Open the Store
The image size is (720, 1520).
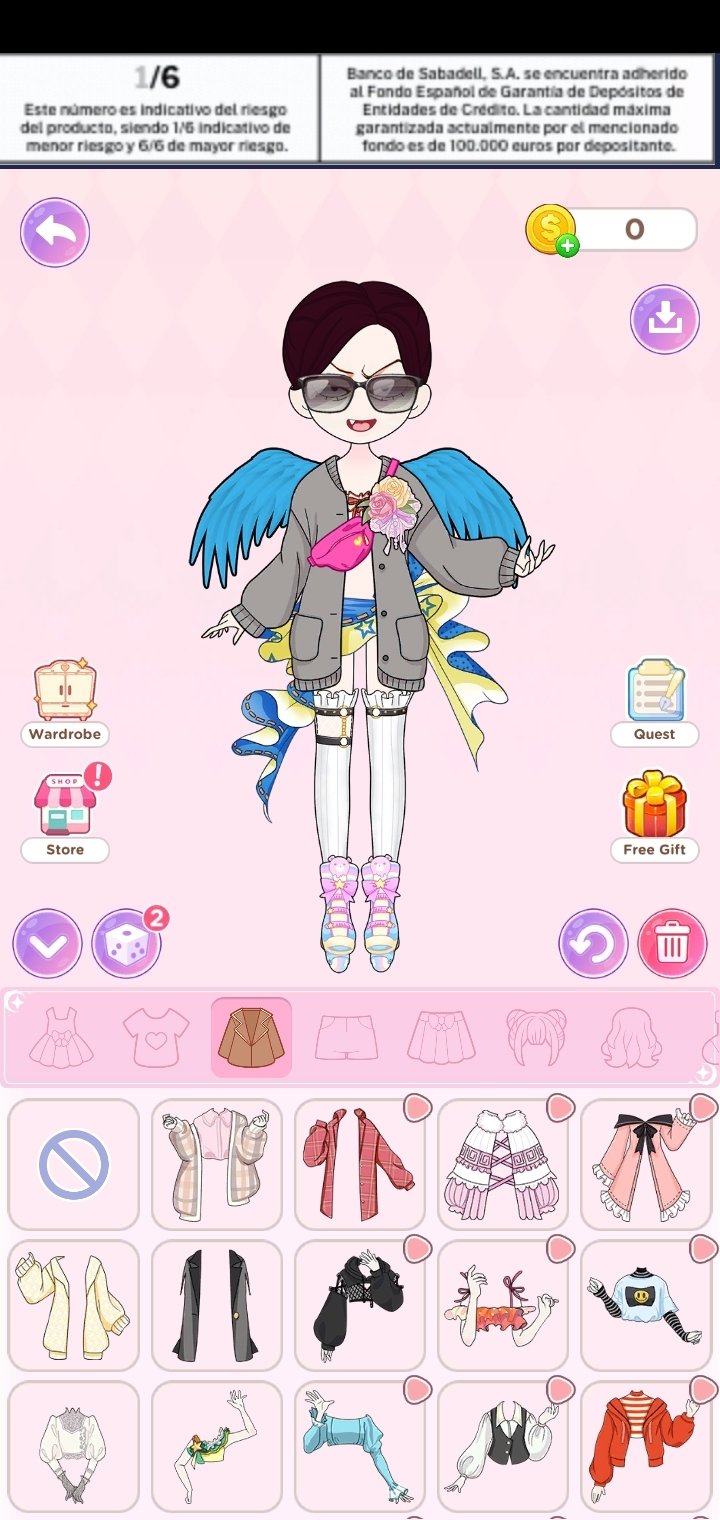[64, 817]
